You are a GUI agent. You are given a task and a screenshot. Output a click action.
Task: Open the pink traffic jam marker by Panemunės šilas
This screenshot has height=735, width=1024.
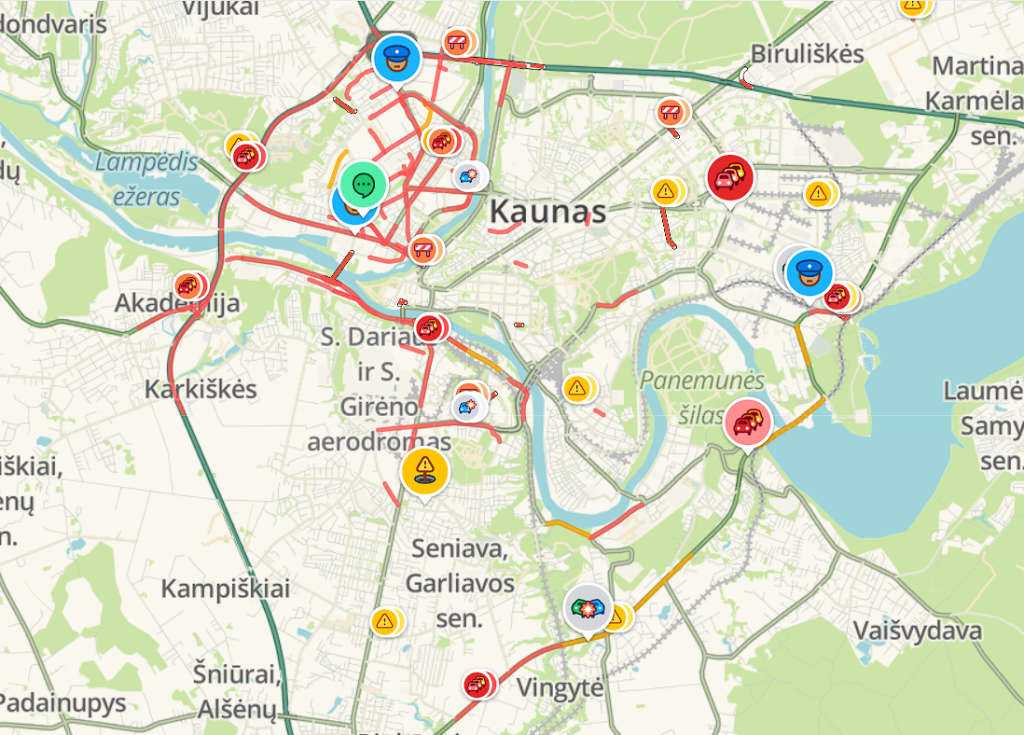pyautogui.click(x=747, y=422)
